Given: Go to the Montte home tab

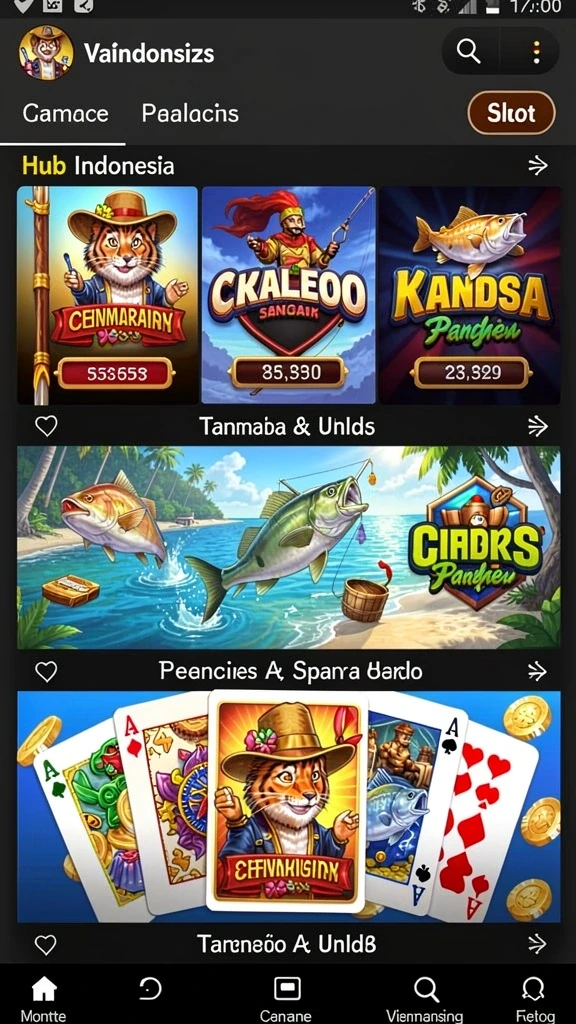Looking at the screenshot, I should [43, 999].
